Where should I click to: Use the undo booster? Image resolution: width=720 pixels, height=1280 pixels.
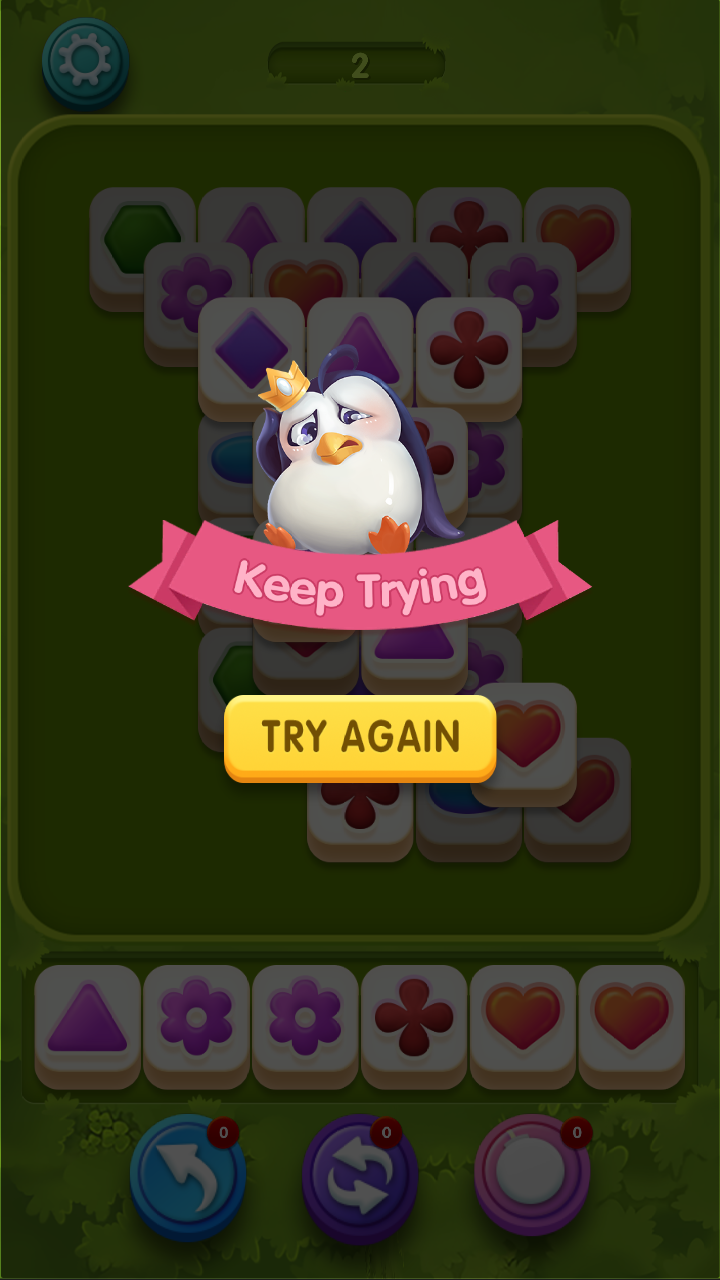[188, 1176]
